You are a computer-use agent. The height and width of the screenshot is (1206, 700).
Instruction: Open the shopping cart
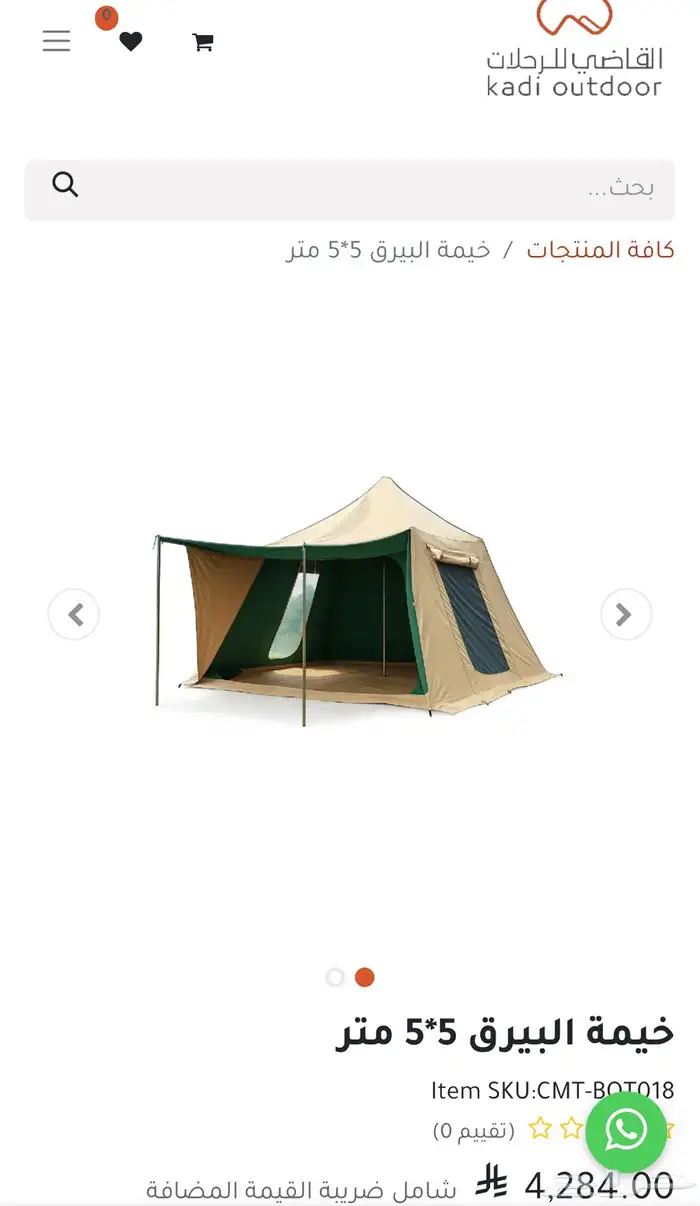click(x=203, y=42)
